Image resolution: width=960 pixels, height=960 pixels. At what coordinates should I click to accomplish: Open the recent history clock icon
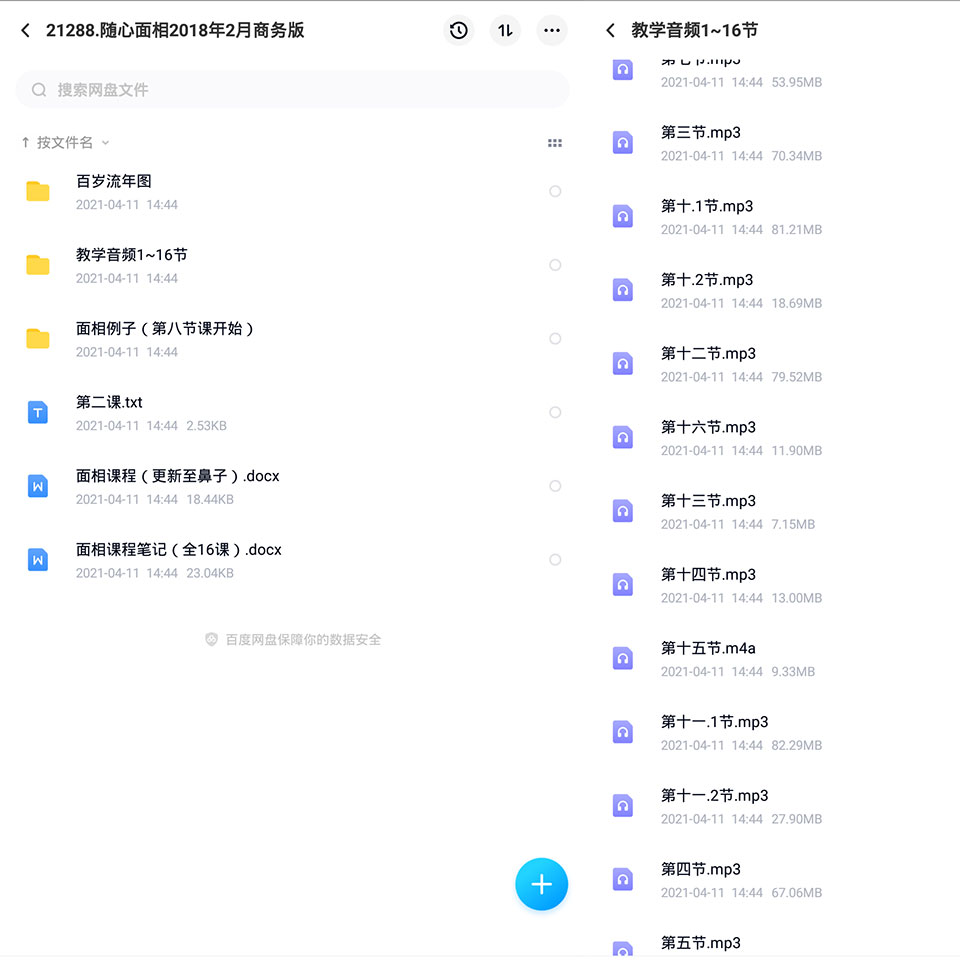pos(459,30)
